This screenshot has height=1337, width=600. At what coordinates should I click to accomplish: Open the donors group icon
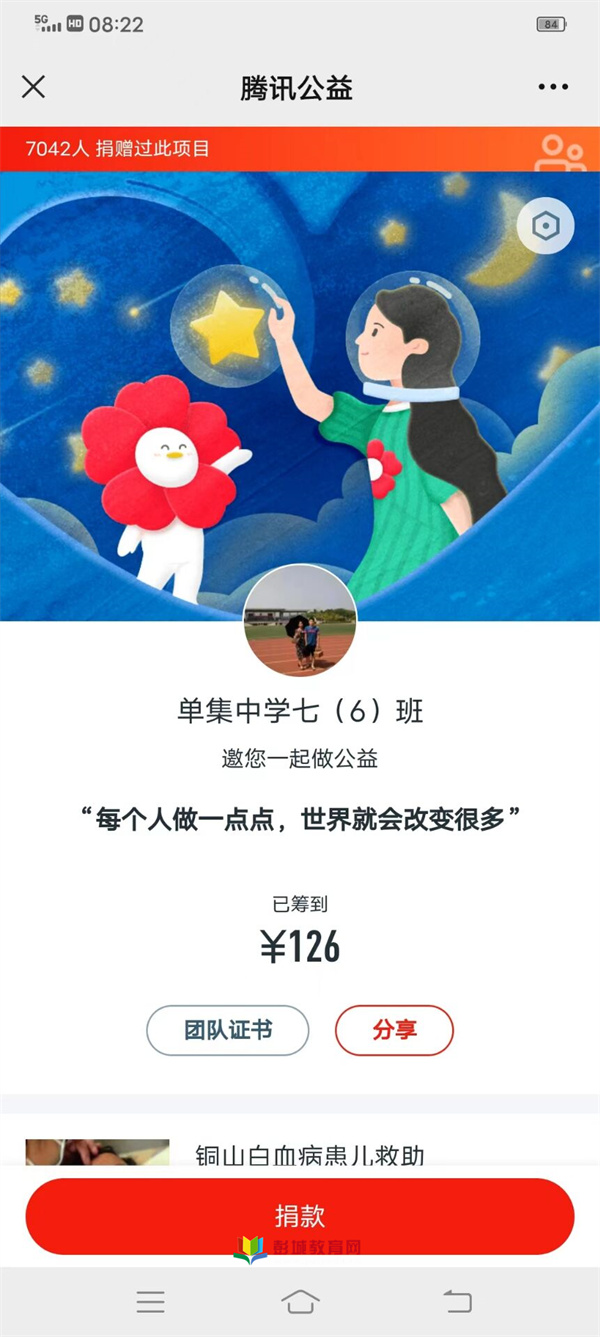[560, 152]
